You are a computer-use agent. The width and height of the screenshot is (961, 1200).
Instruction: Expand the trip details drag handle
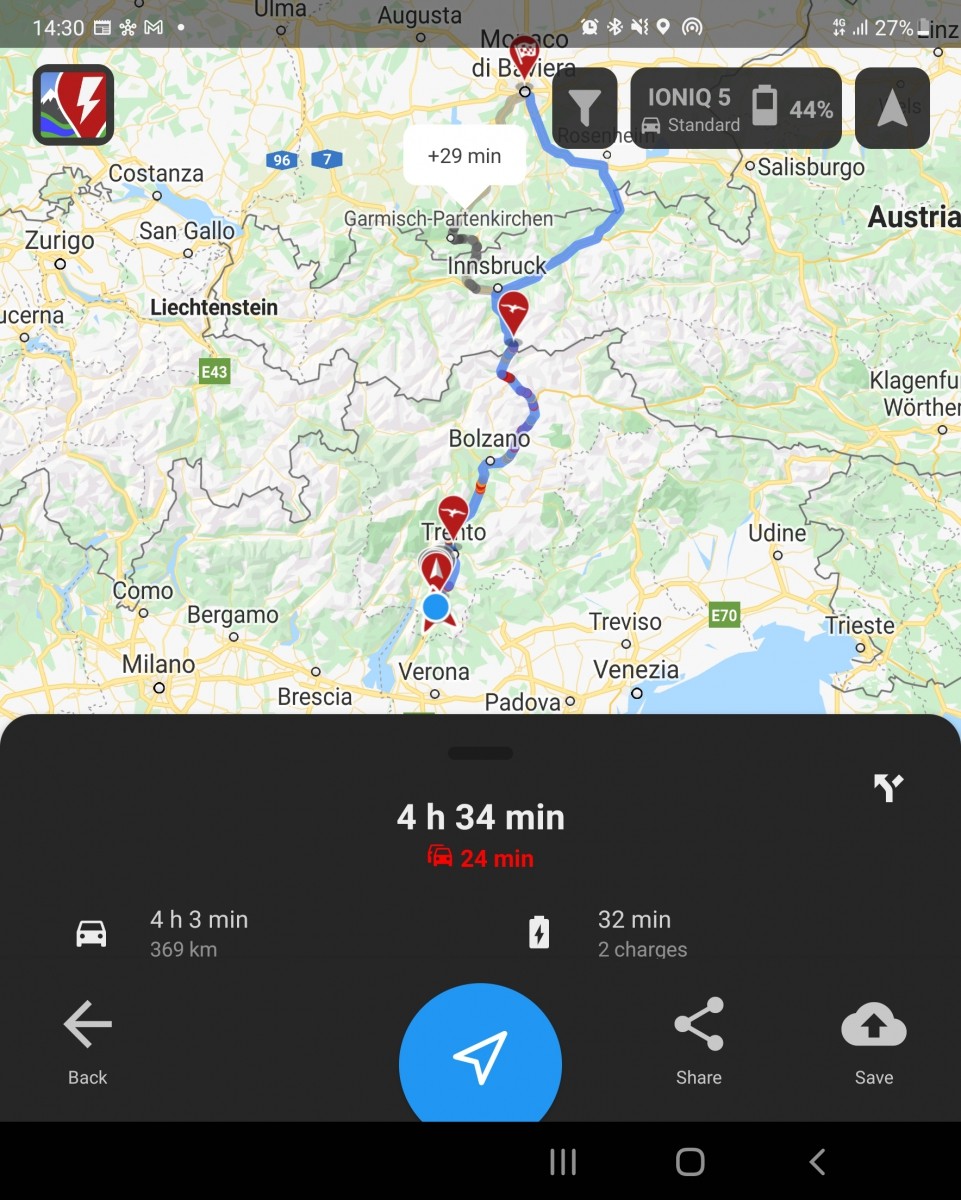pyautogui.click(x=480, y=753)
